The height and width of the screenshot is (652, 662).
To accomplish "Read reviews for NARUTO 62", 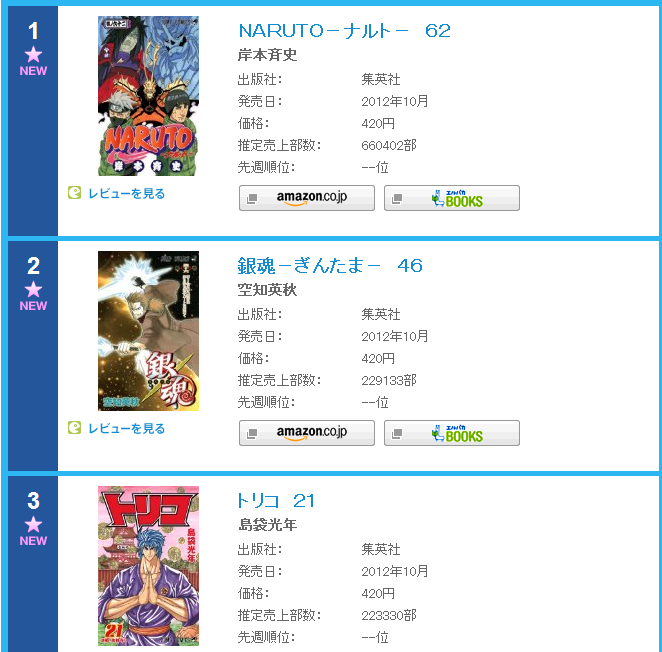I will tap(125, 194).
